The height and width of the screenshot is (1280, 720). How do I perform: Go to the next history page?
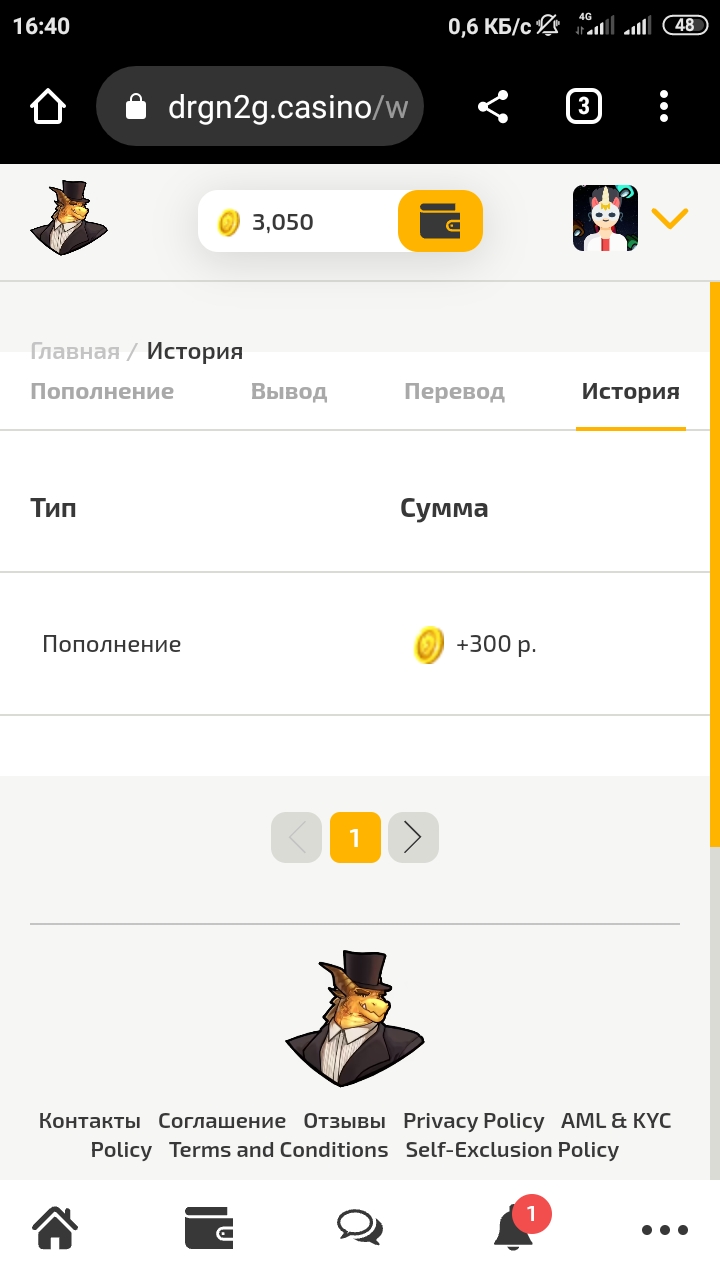coord(413,837)
